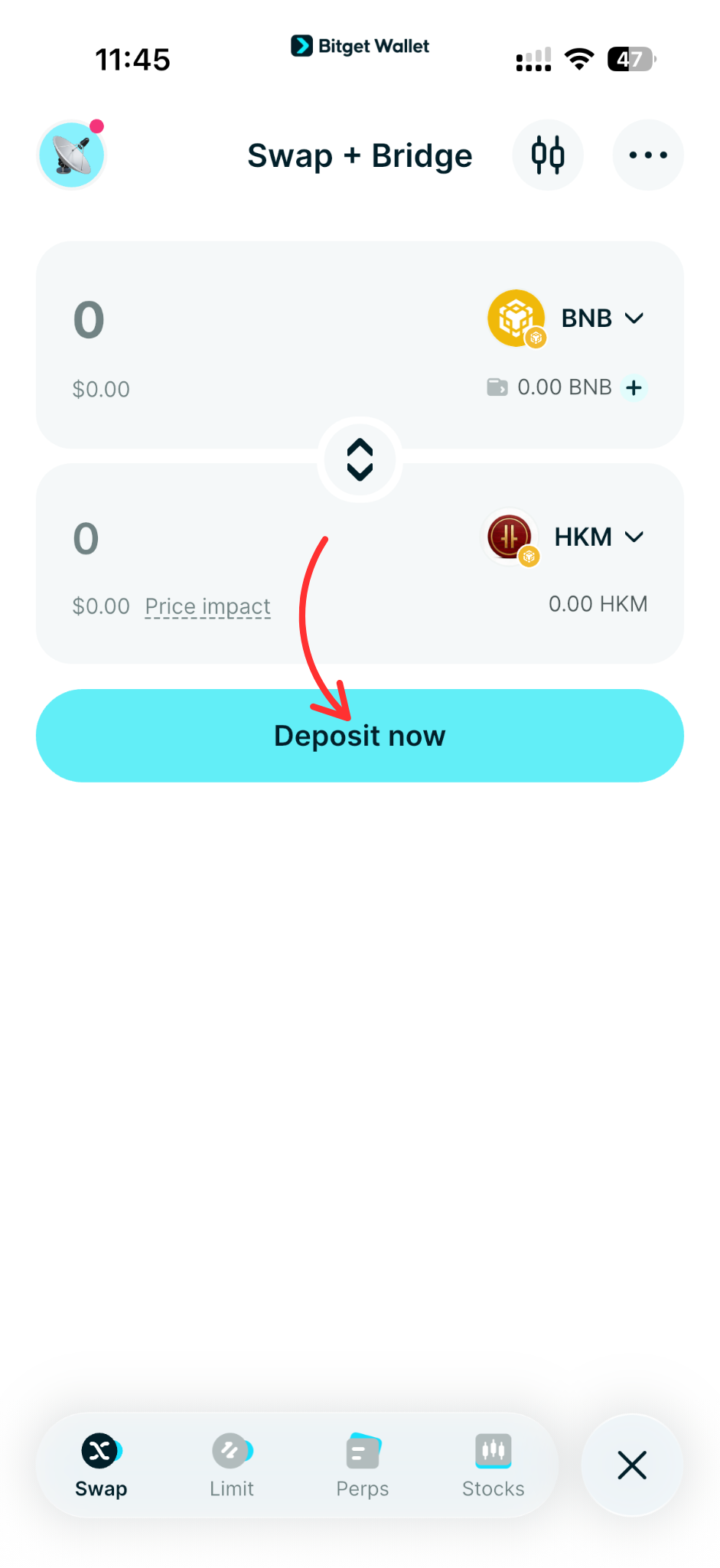Open the BNB token selector dropdown

[x=634, y=318]
